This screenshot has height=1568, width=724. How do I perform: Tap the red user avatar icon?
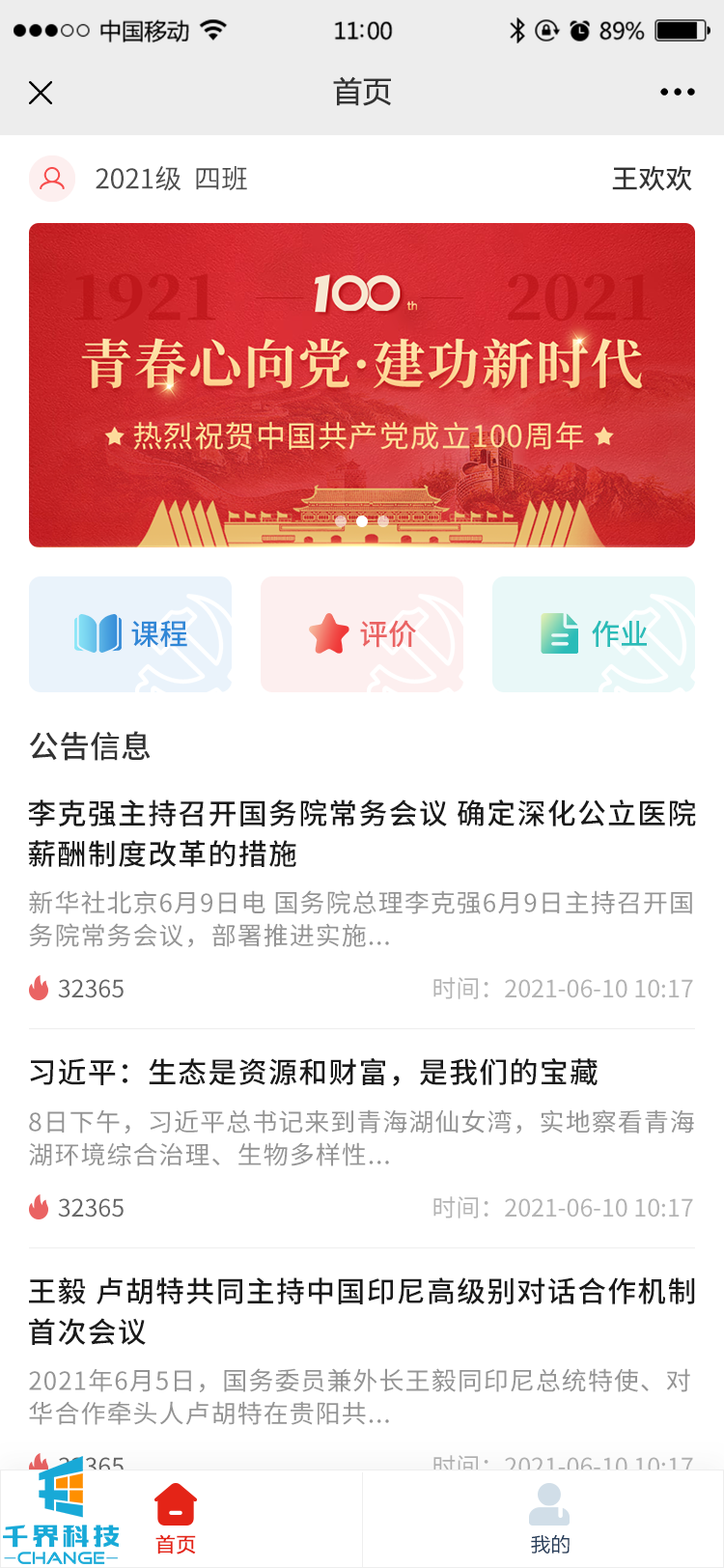52,179
